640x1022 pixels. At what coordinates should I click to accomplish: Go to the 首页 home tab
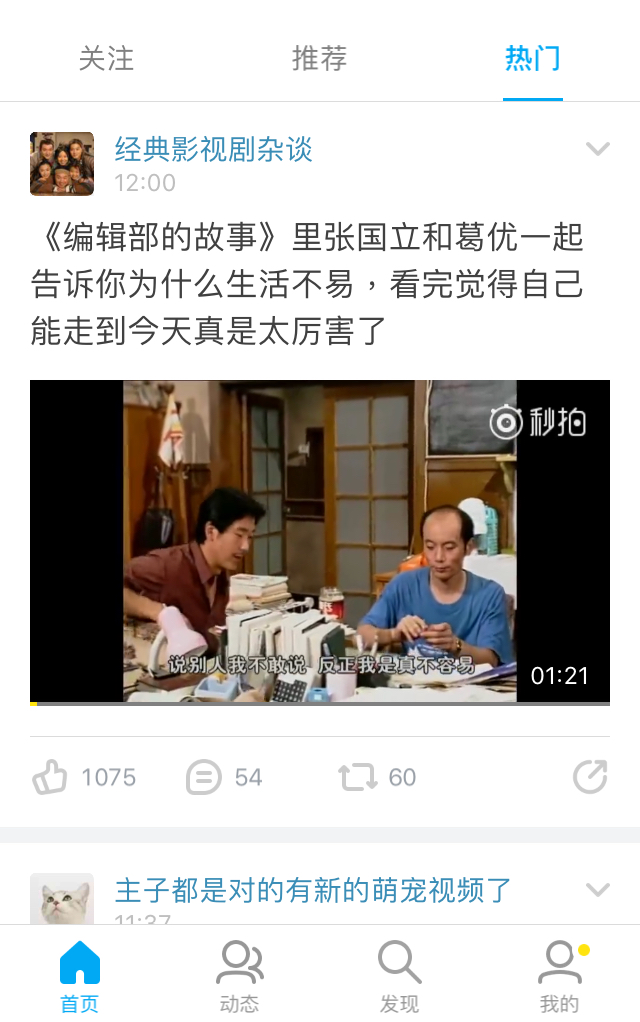pyautogui.click(x=80, y=976)
